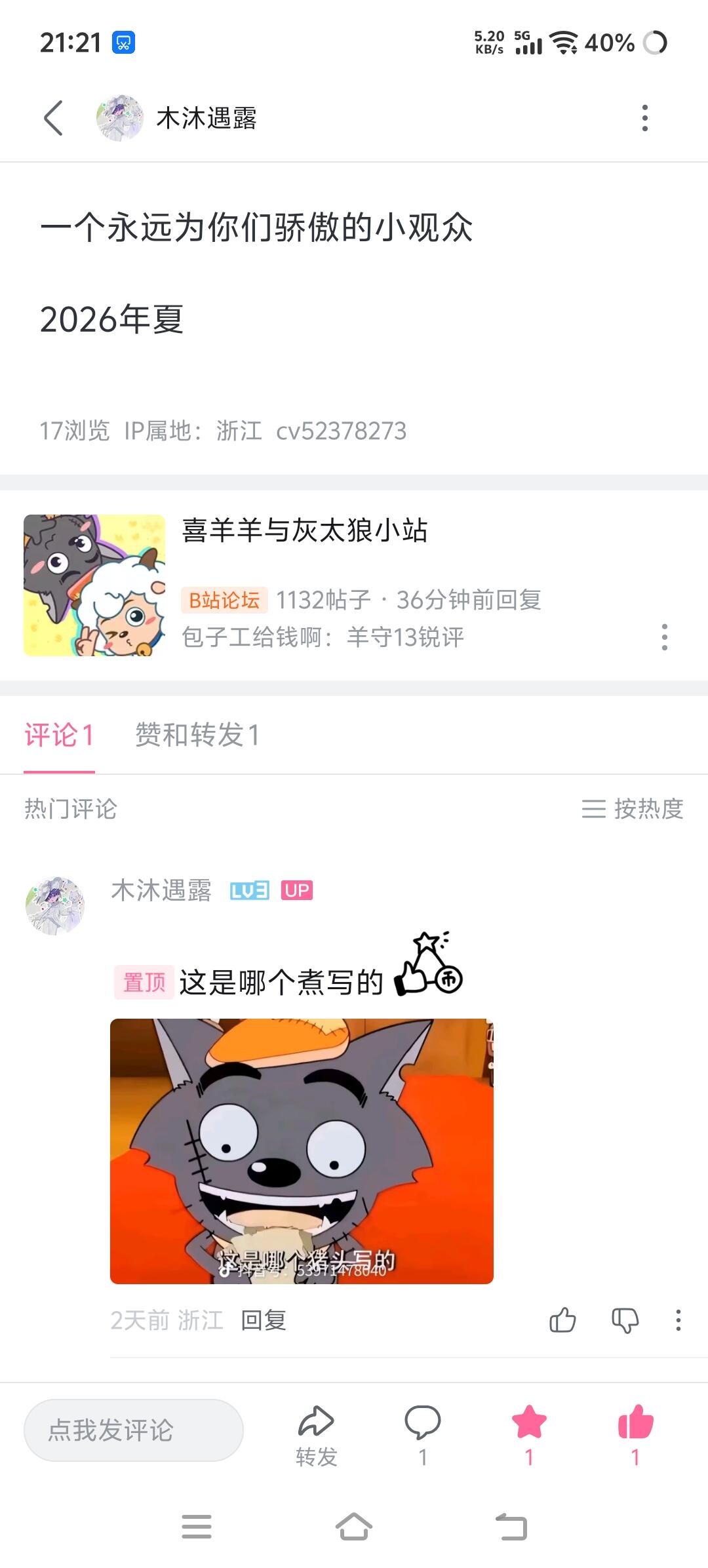Viewport: 708px width, 1568px height.
Task: Toggle the favorite star on this post
Action: pos(529,1436)
